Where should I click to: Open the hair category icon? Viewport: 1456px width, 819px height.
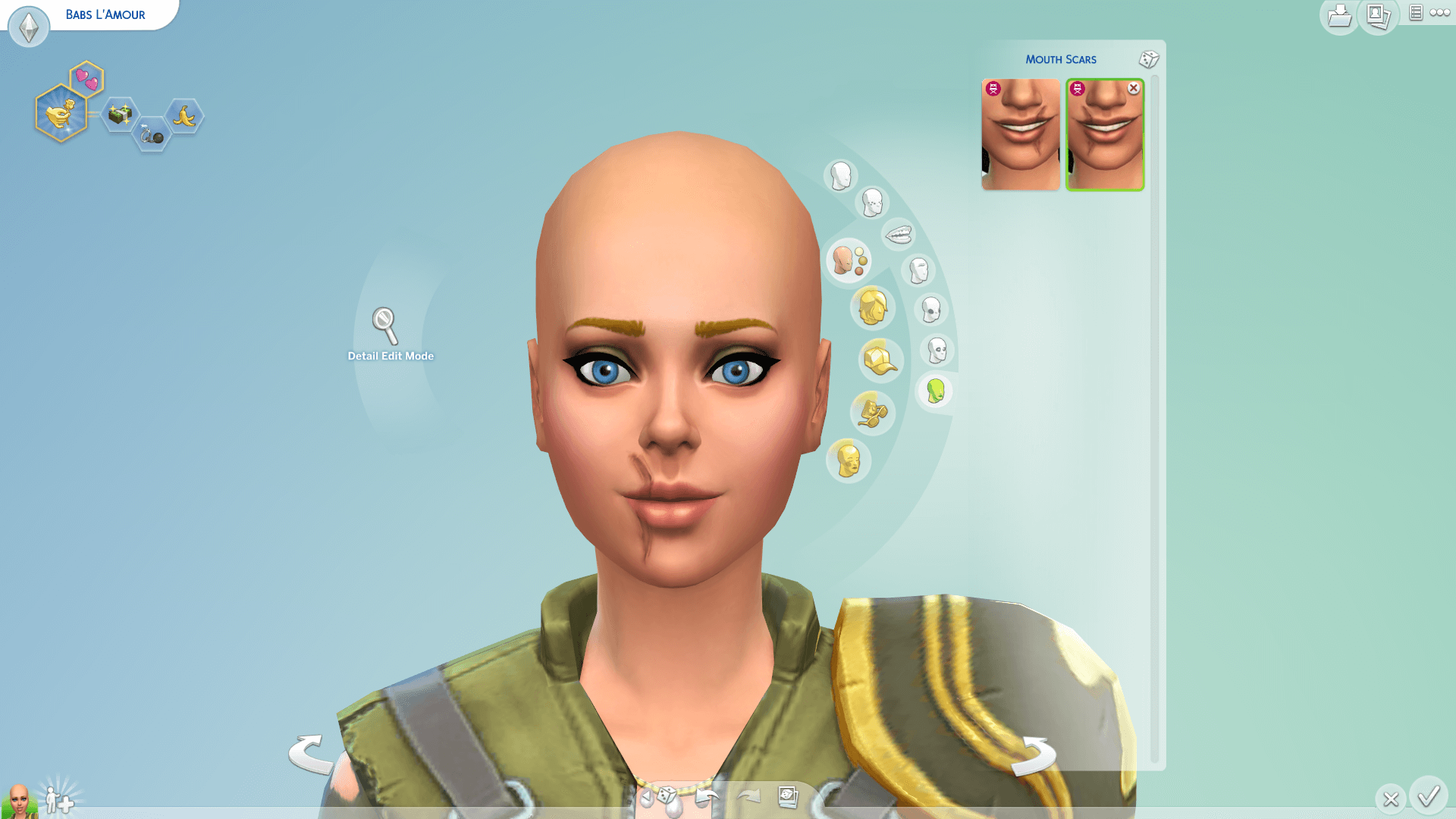[872, 307]
